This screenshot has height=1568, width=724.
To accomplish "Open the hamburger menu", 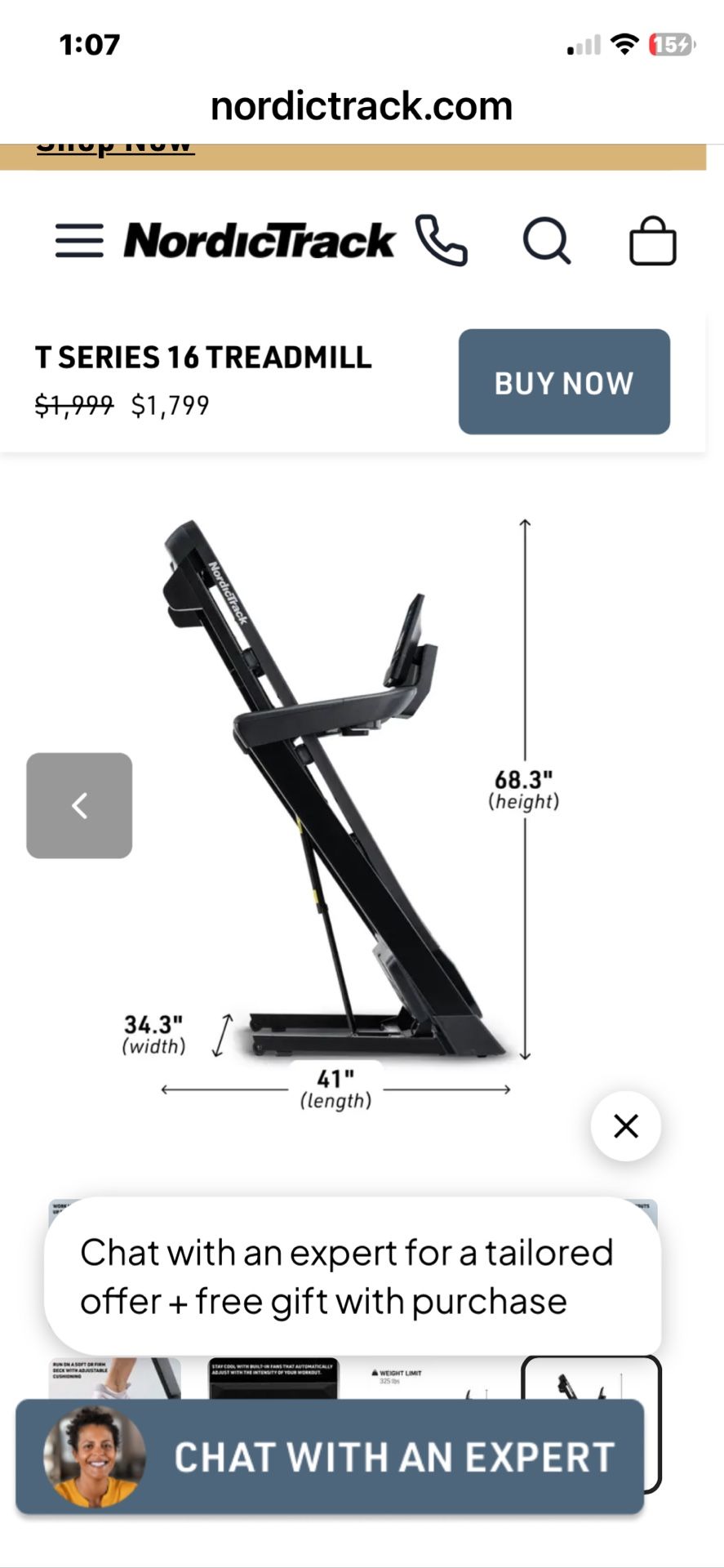I will coord(79,241).
